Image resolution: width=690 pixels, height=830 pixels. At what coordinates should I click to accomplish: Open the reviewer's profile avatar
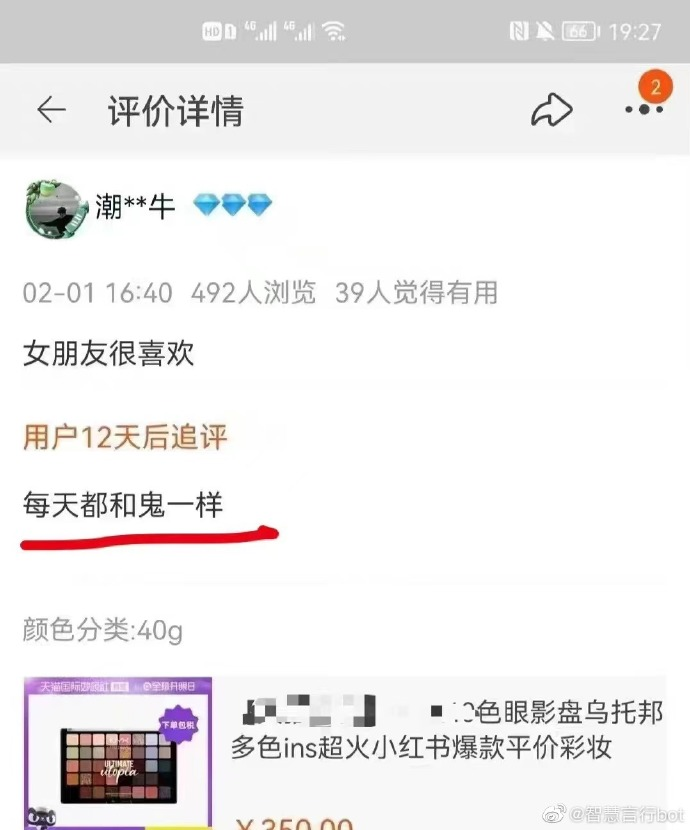53,208
